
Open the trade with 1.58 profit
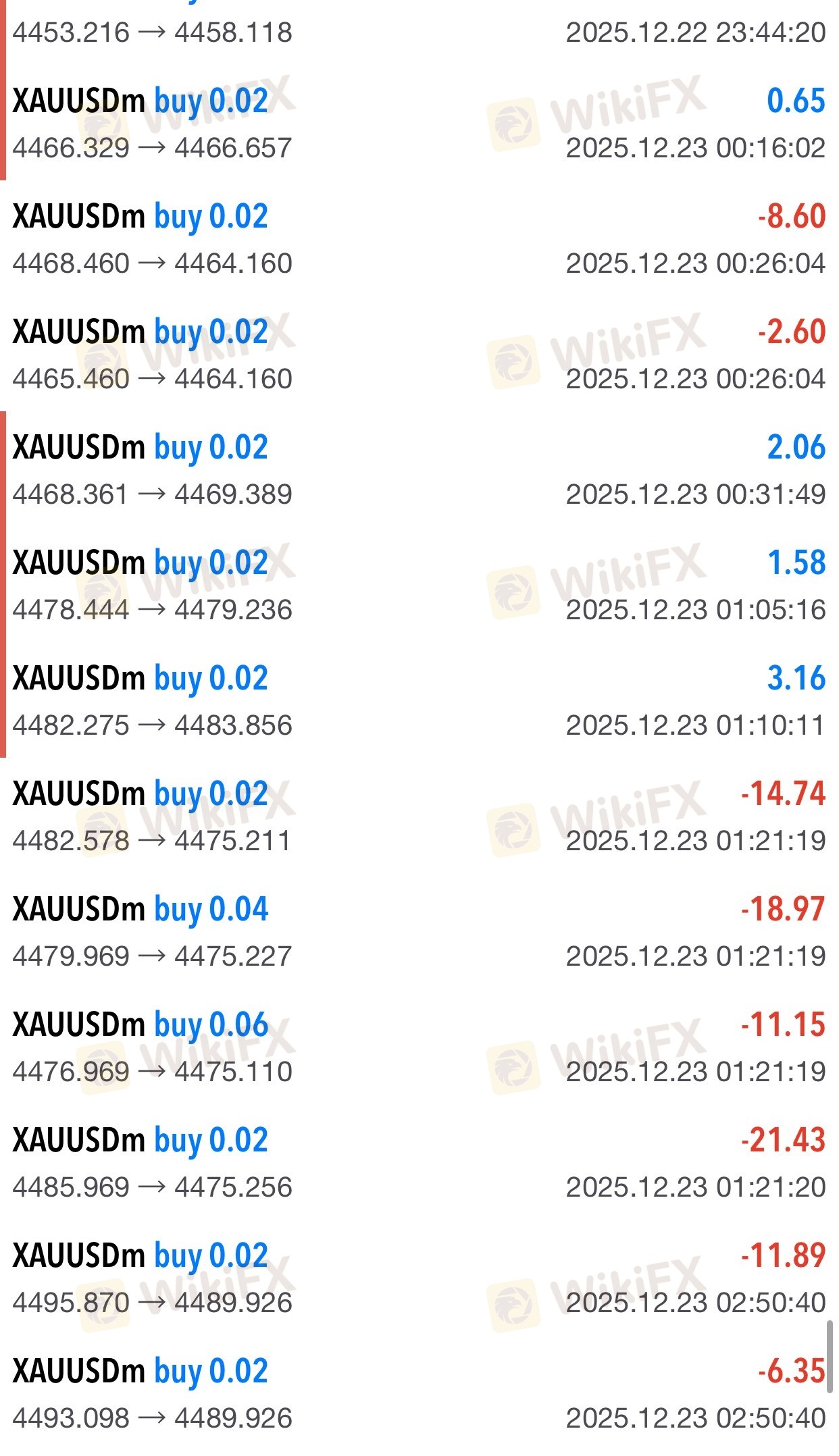[419, 586]
